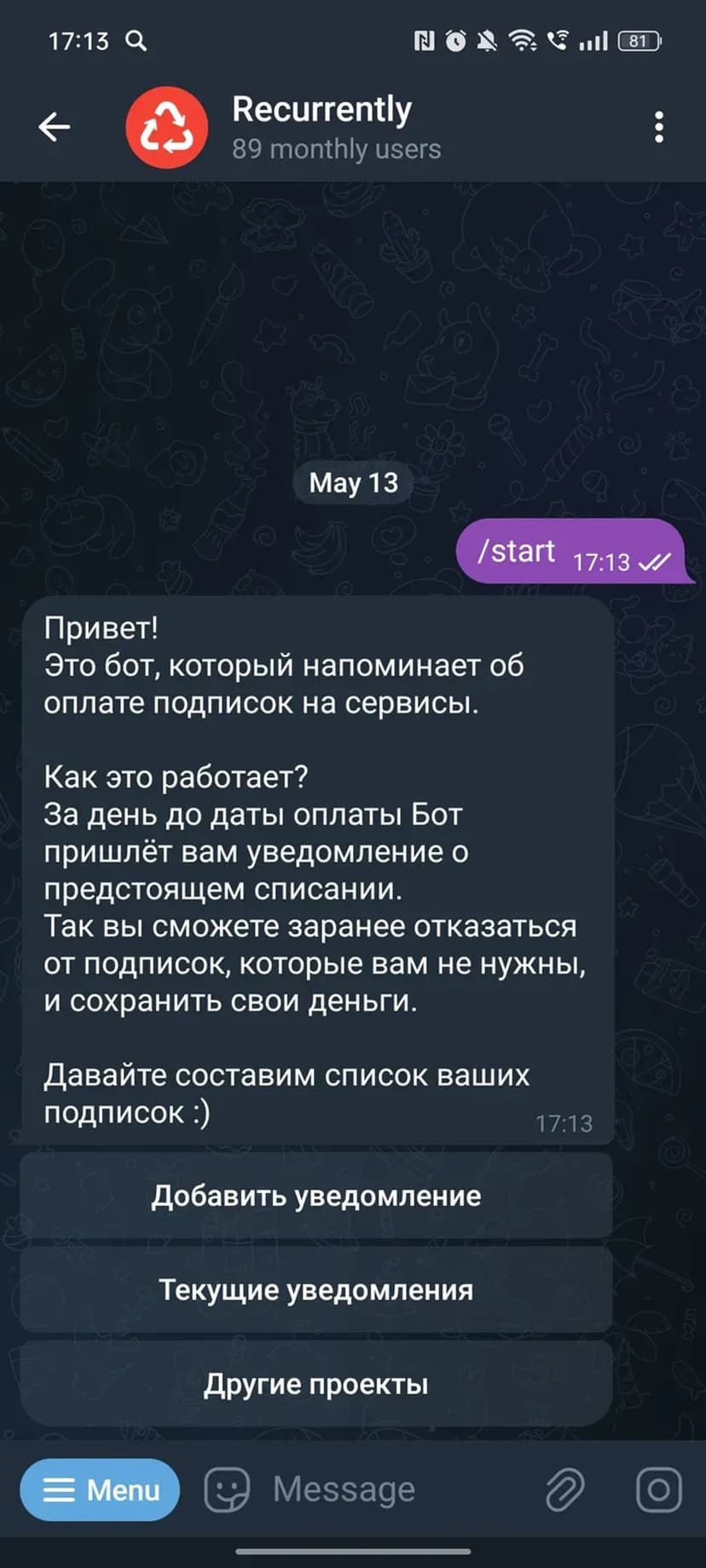
Task: Attach a file with the paperclip icon
Action: coord(564,1490)
